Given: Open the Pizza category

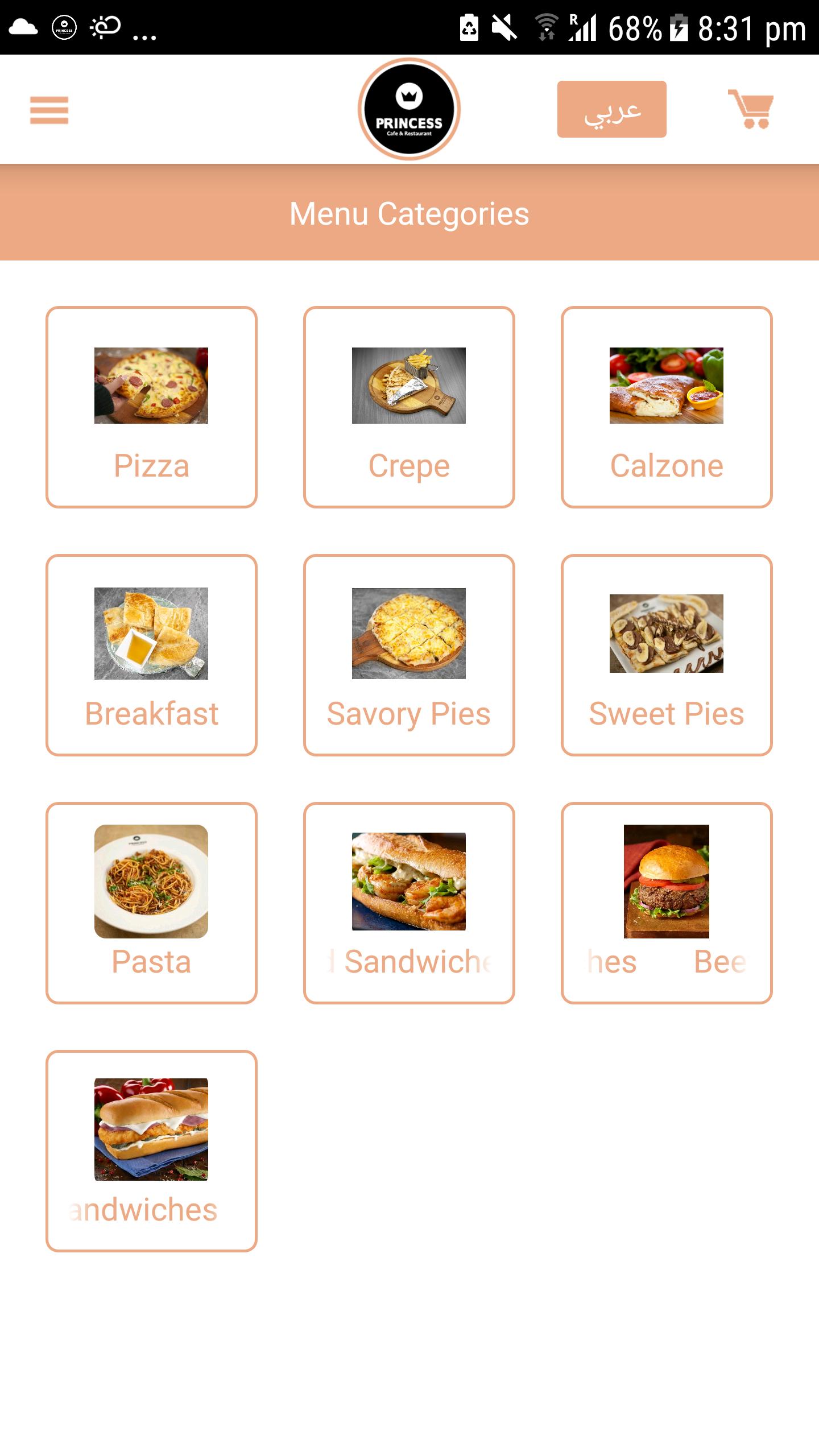Looking at the screenshot, I should point(151,407).
